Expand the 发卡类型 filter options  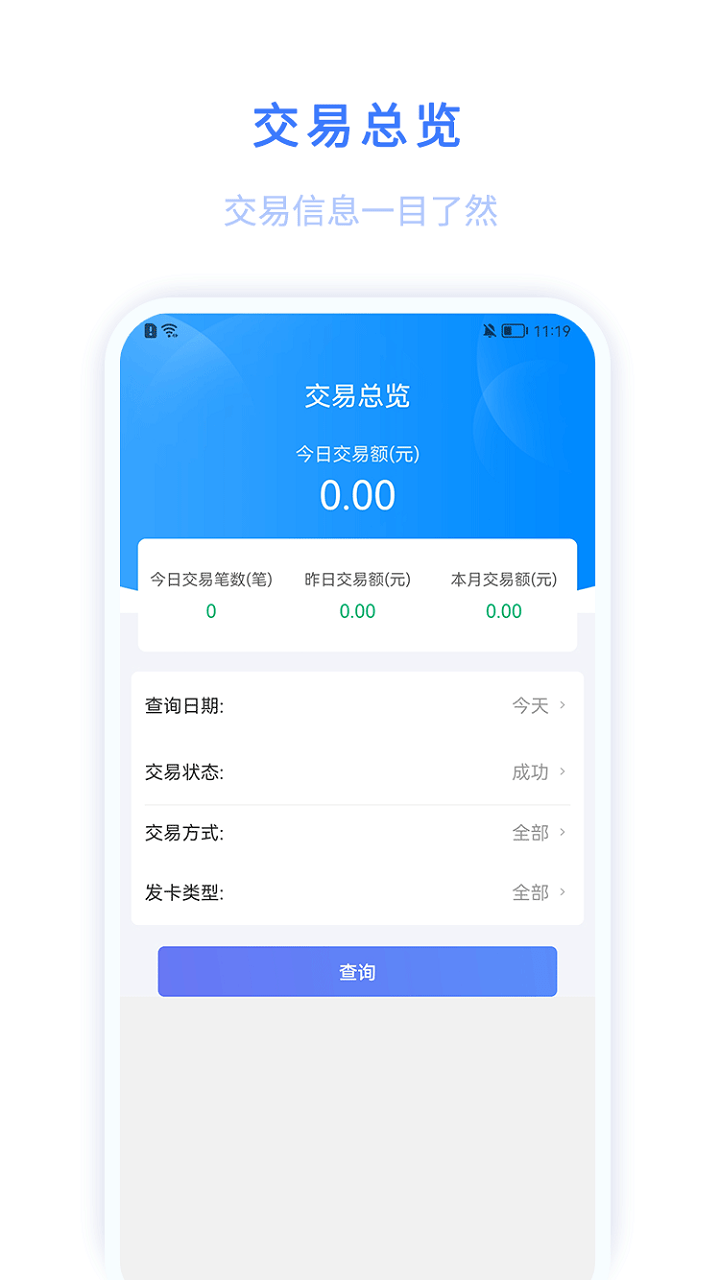(x=527, y=892)
